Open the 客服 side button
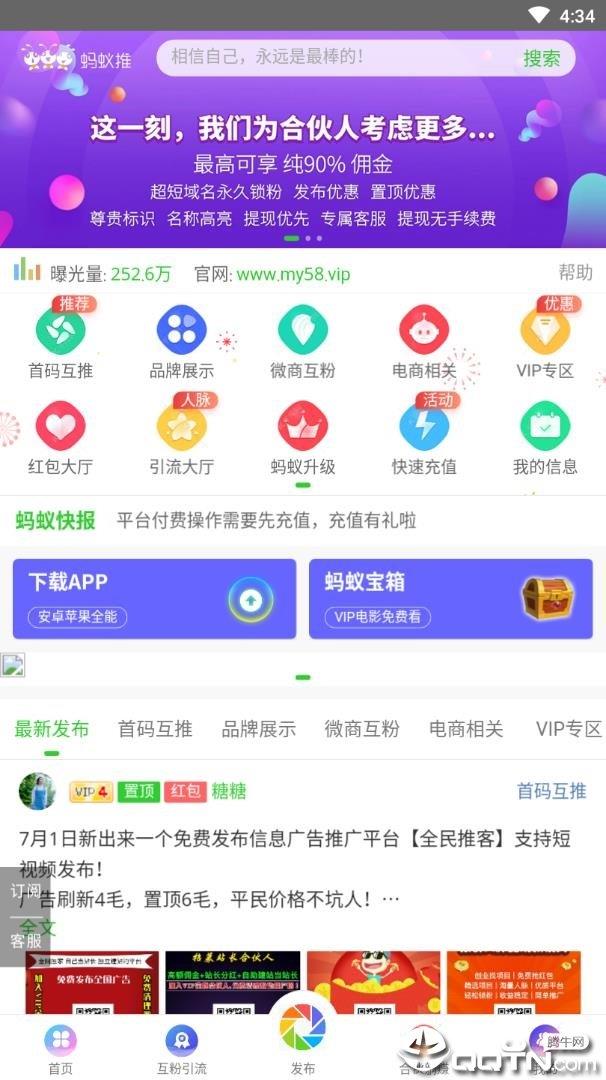This screenshot has width=606, height=1080. (x=26, y=940)
